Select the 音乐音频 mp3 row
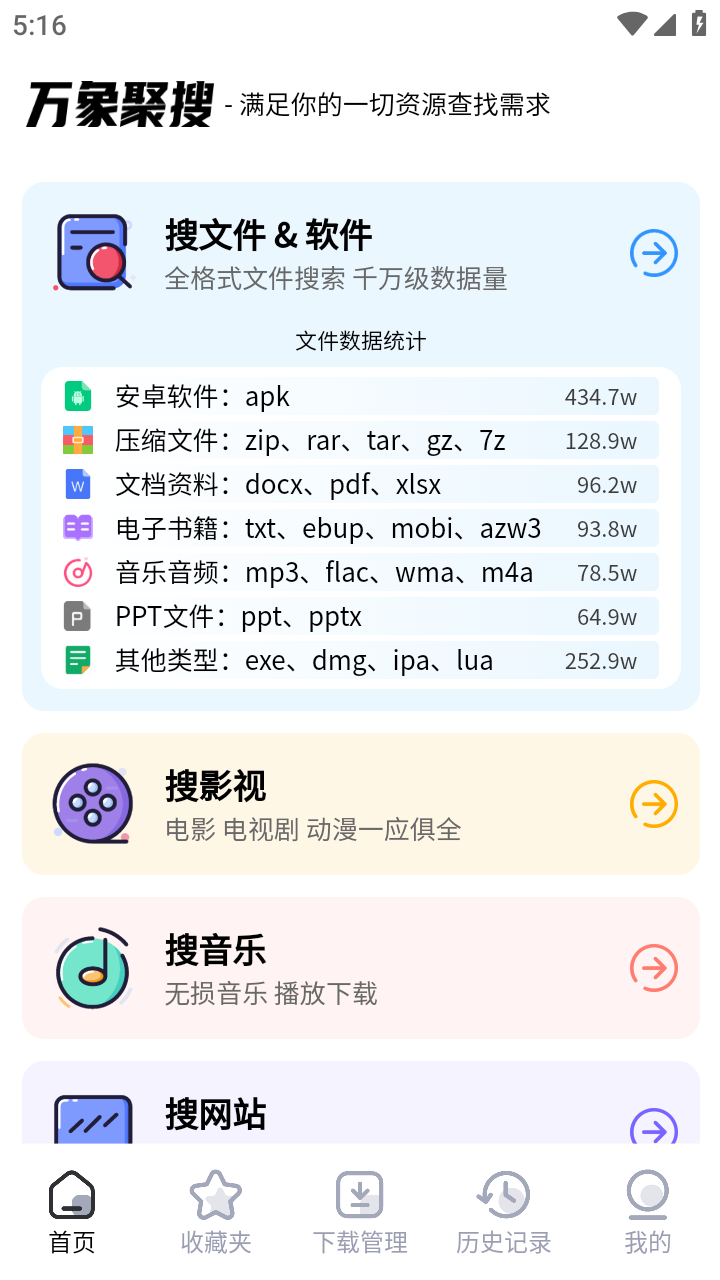Image resolution: width=720 pixels, height=1280 pixels. [x=360, y=572]
